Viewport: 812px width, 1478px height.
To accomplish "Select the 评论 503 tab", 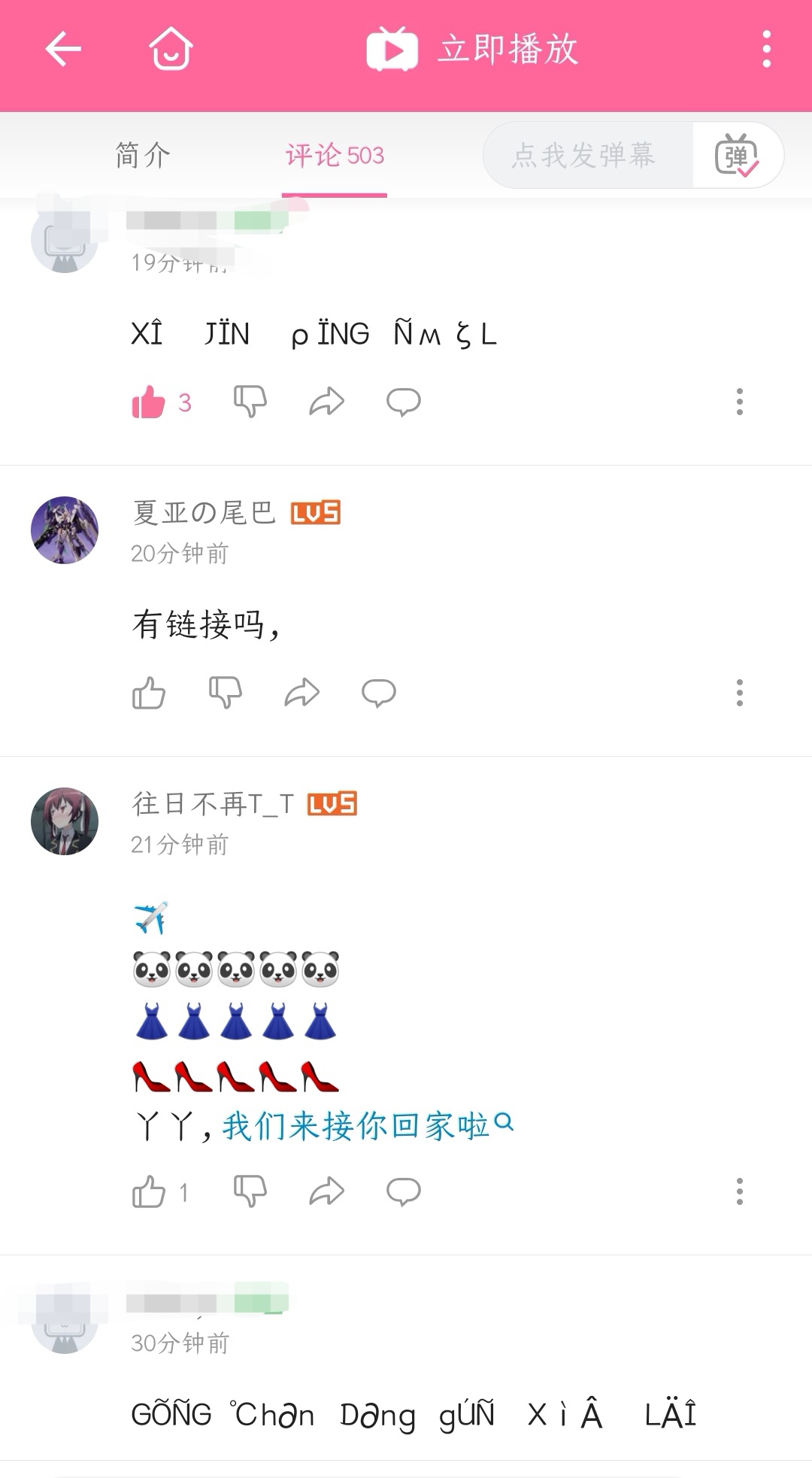I will (x=335, y=156).
